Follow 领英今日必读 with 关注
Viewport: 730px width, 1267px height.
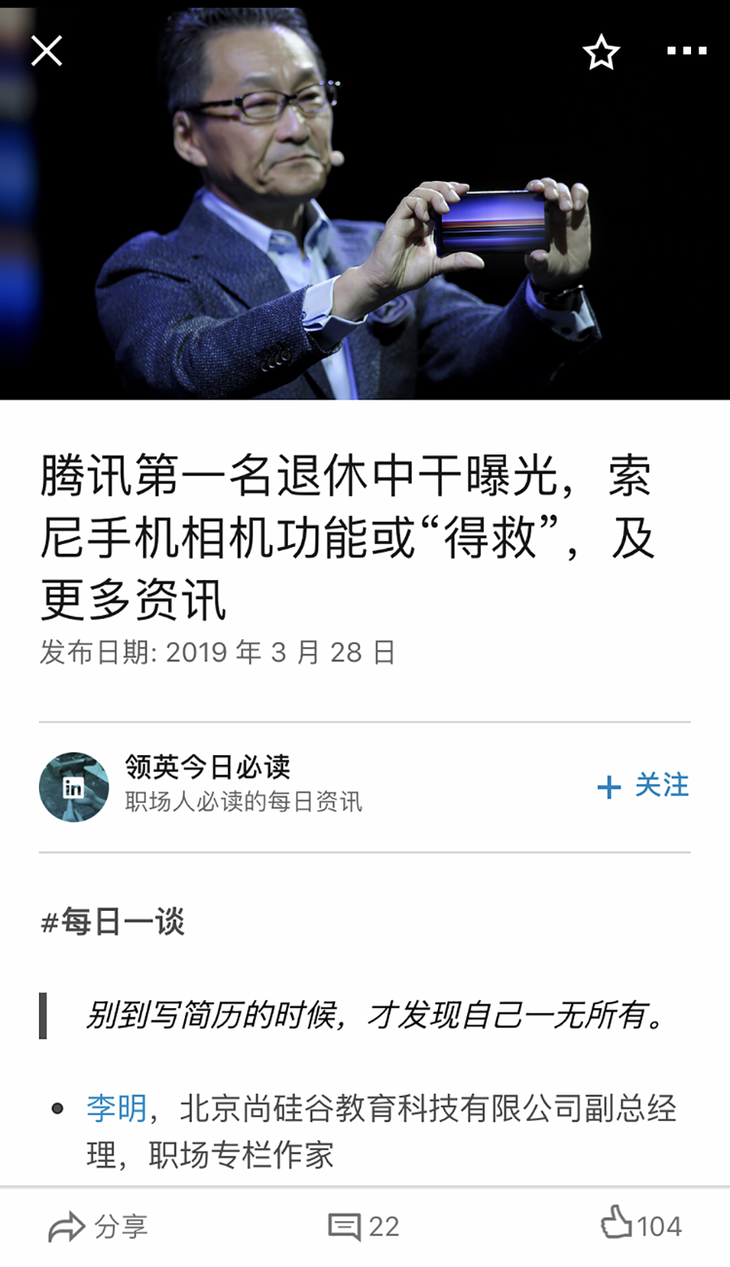pyautogui.click(x=643, y=786)
